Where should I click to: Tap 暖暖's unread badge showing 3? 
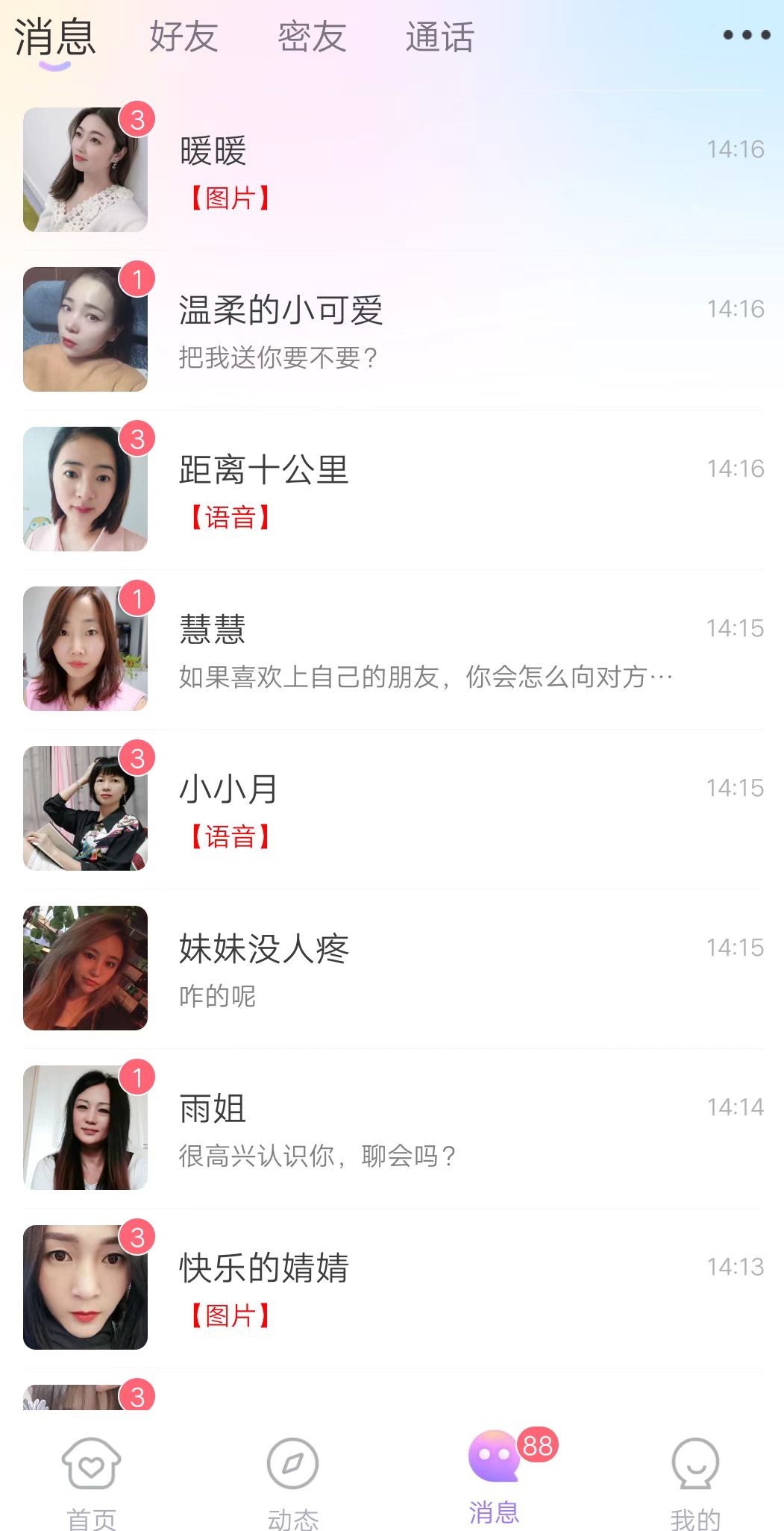[135, 121]
